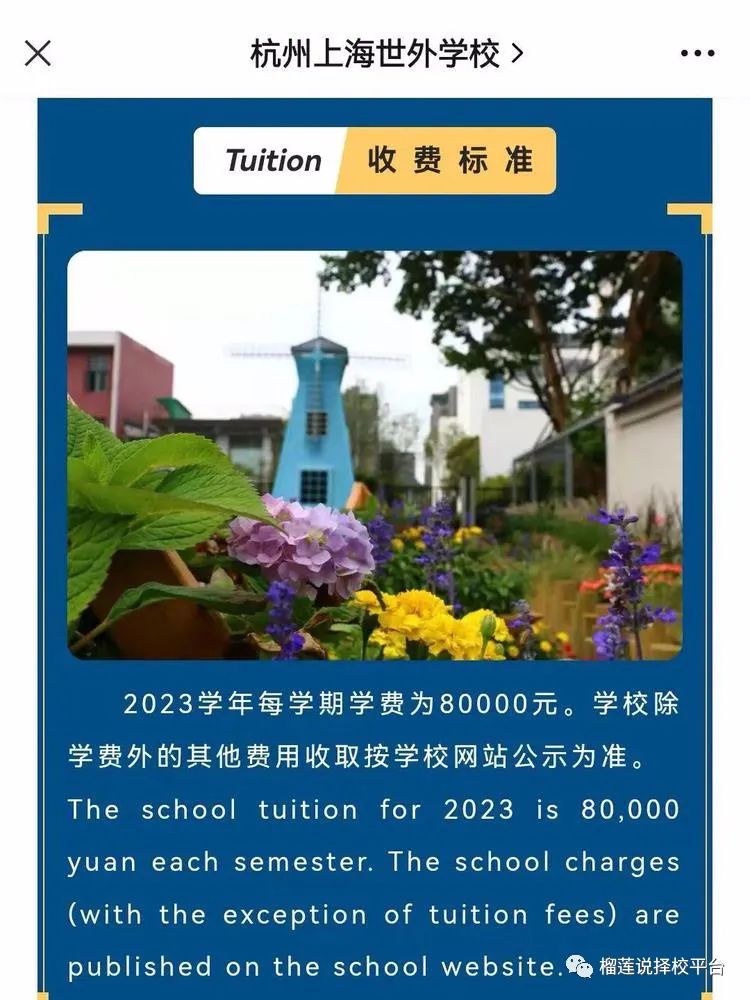750x1000 pixels.
Task: Open the three-dot more options menu
Action: tap(697, 53)
